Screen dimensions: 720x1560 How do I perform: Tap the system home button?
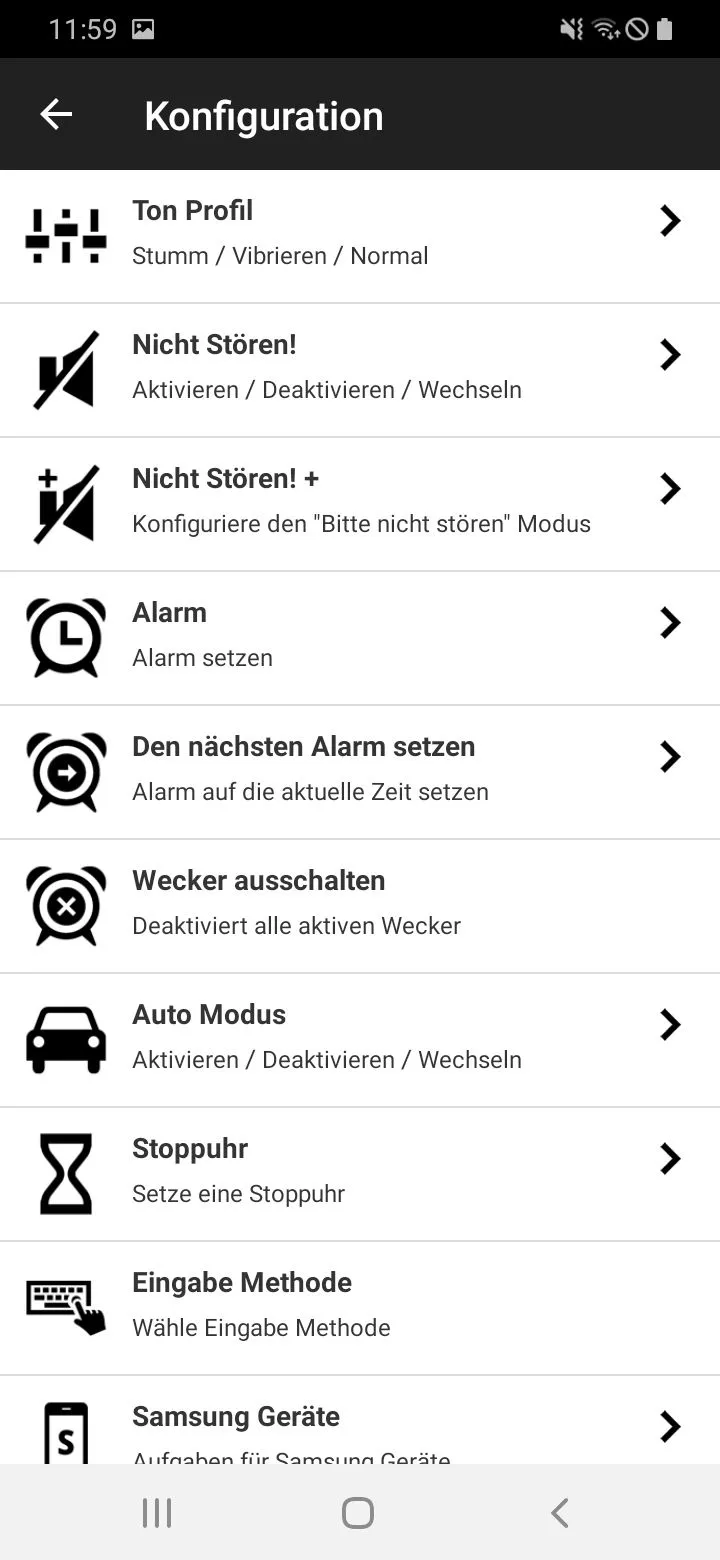point(358,1513)
